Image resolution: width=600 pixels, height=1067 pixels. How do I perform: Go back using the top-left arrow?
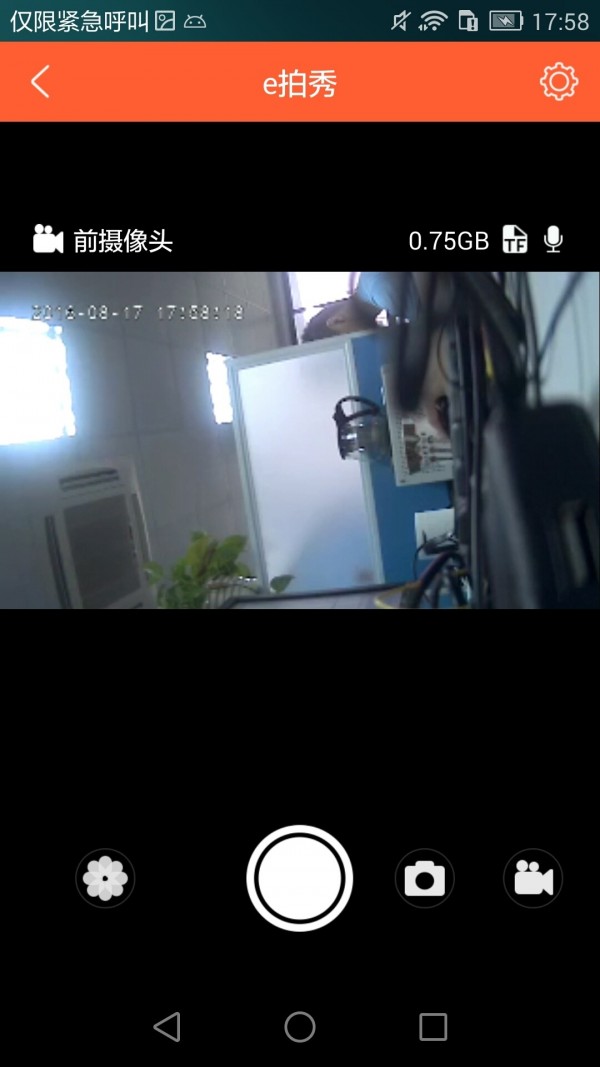coord(40,82)
